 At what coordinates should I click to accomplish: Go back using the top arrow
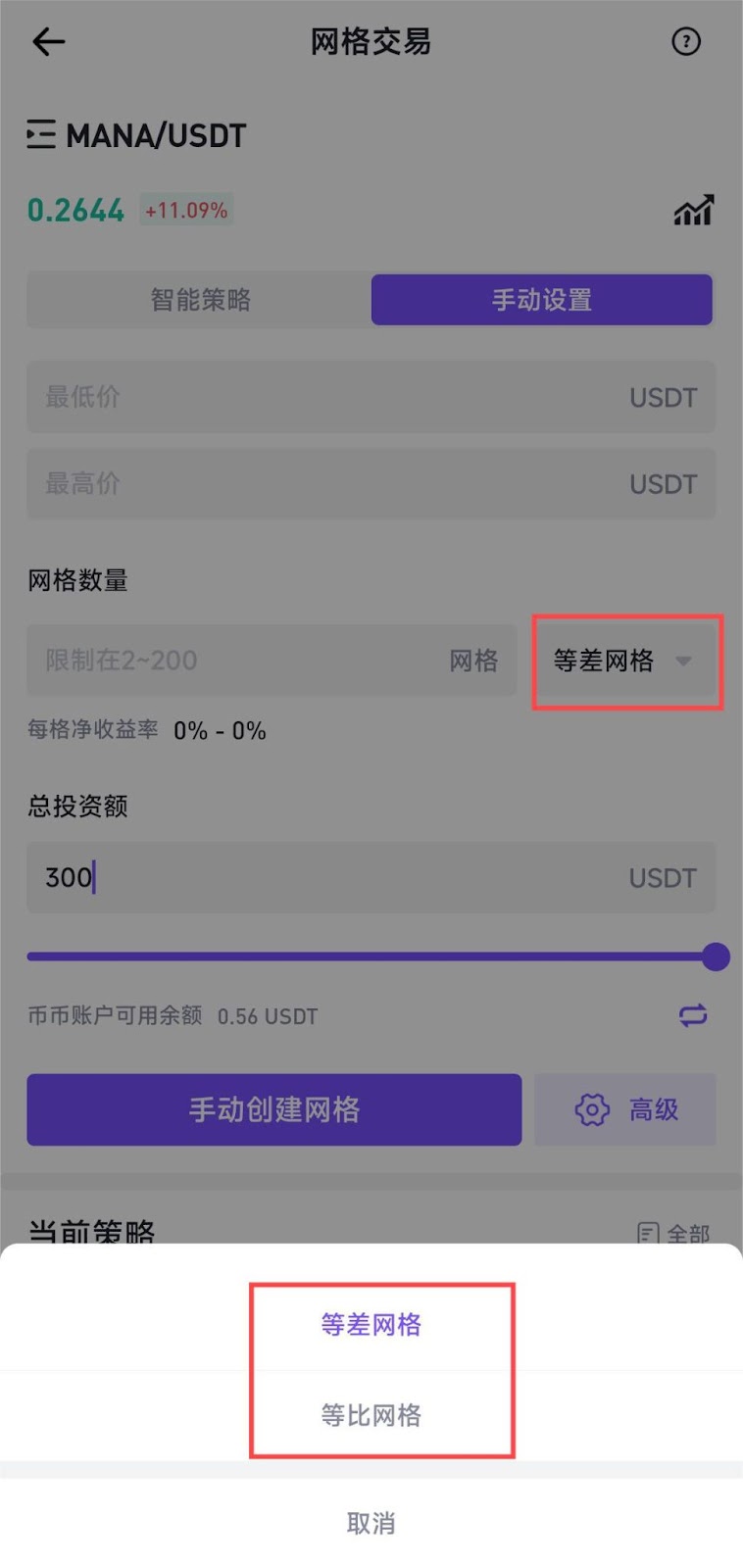click(x=48, y=41)
